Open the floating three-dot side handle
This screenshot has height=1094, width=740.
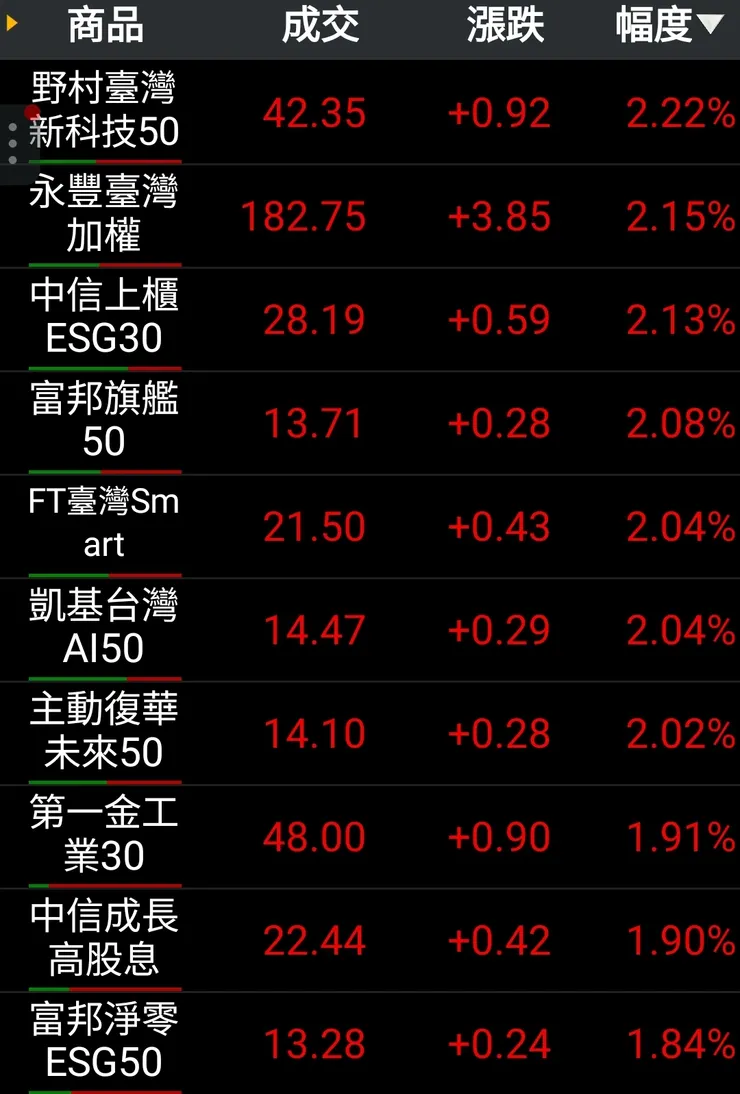click(x=12, y=144)
